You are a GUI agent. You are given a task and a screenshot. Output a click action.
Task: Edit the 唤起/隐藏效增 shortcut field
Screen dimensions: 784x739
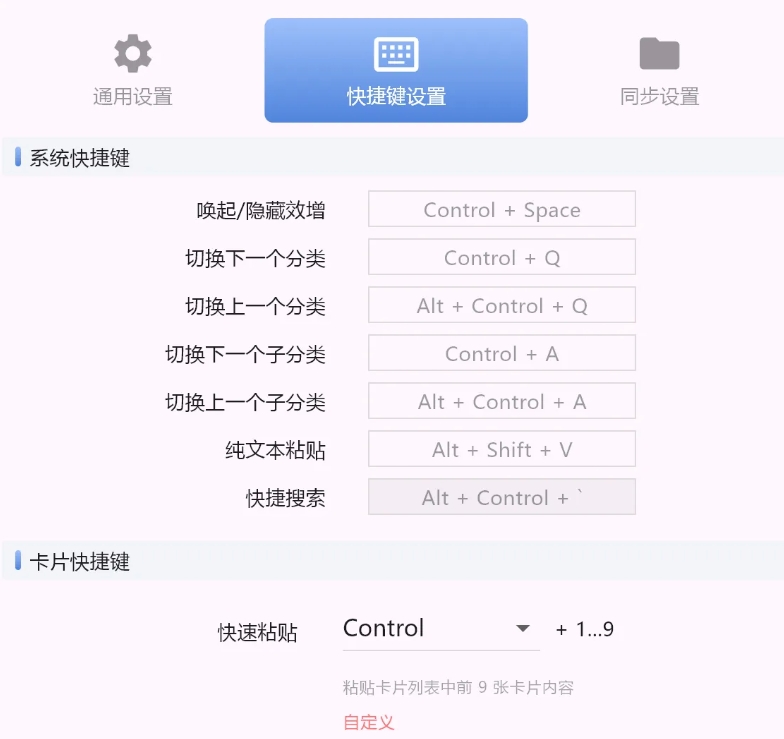point(502,210)
